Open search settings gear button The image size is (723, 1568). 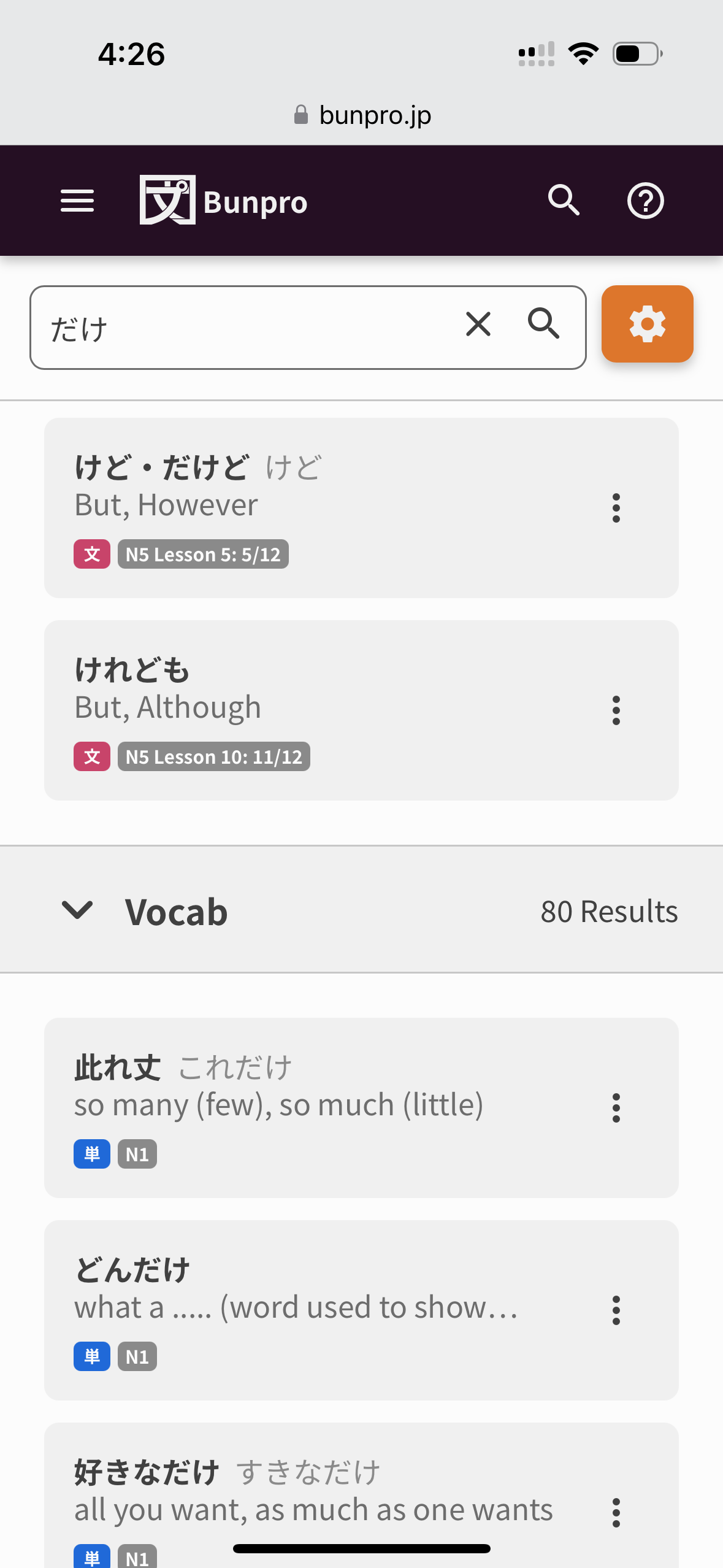647,324
